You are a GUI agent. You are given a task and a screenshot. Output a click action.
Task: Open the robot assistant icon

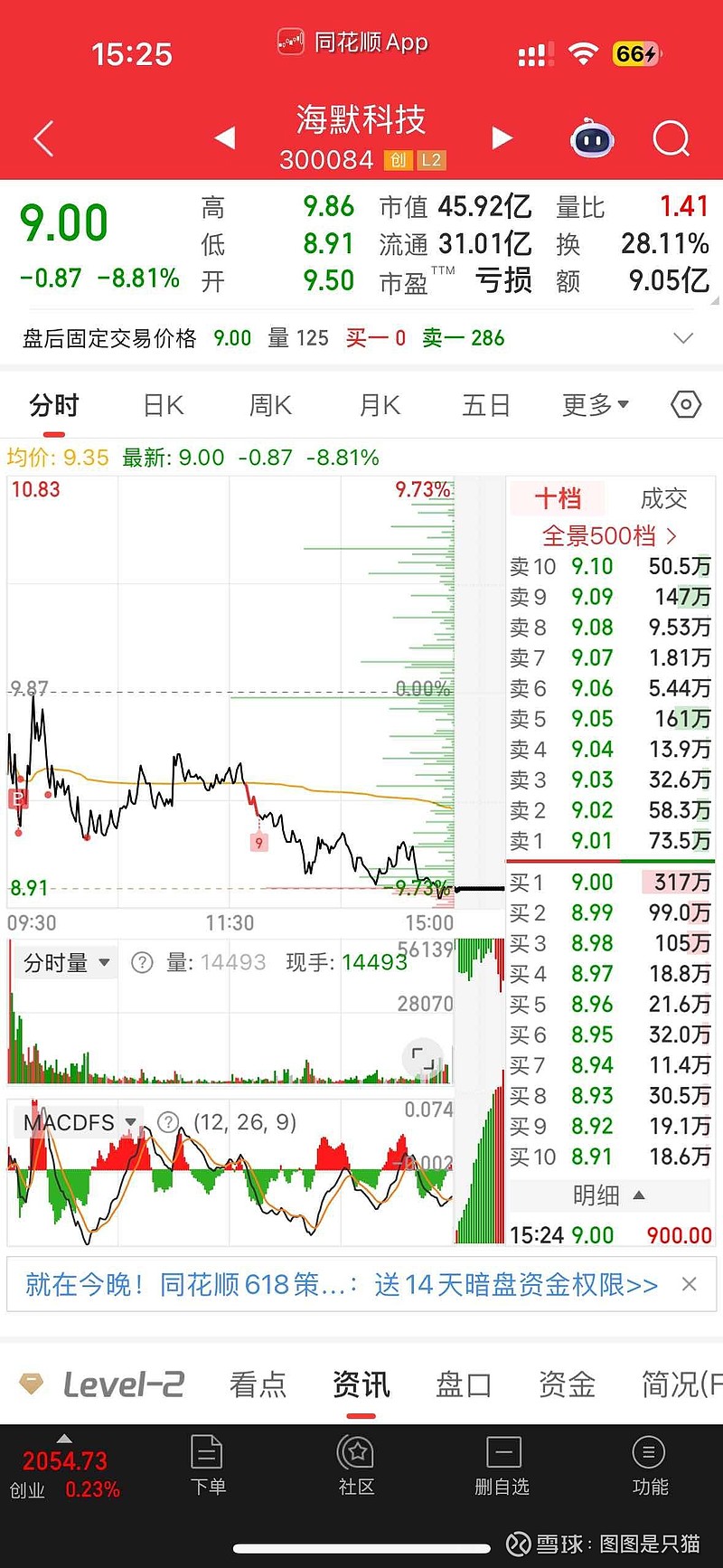[593, 138]
